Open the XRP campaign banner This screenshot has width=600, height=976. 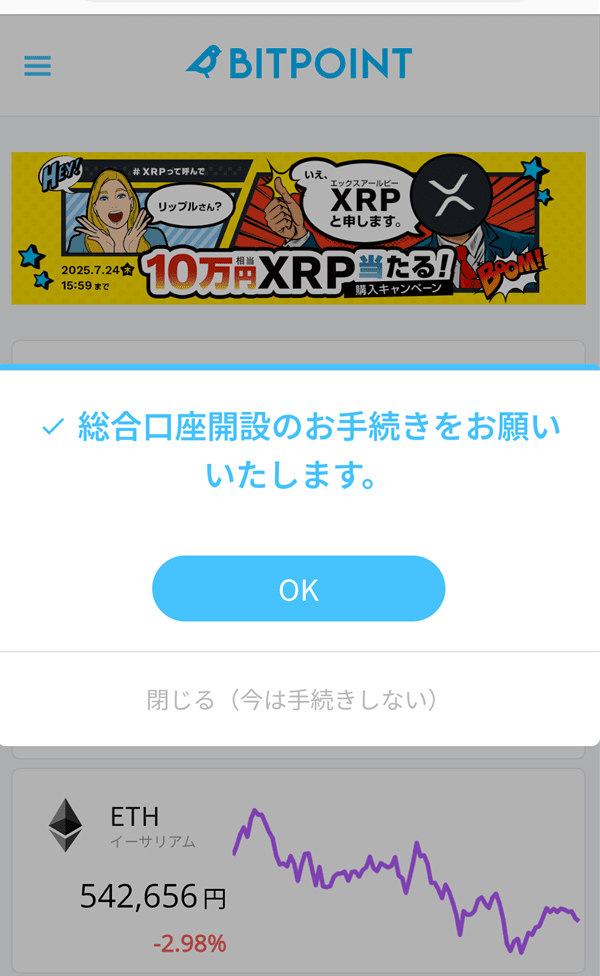299,228
